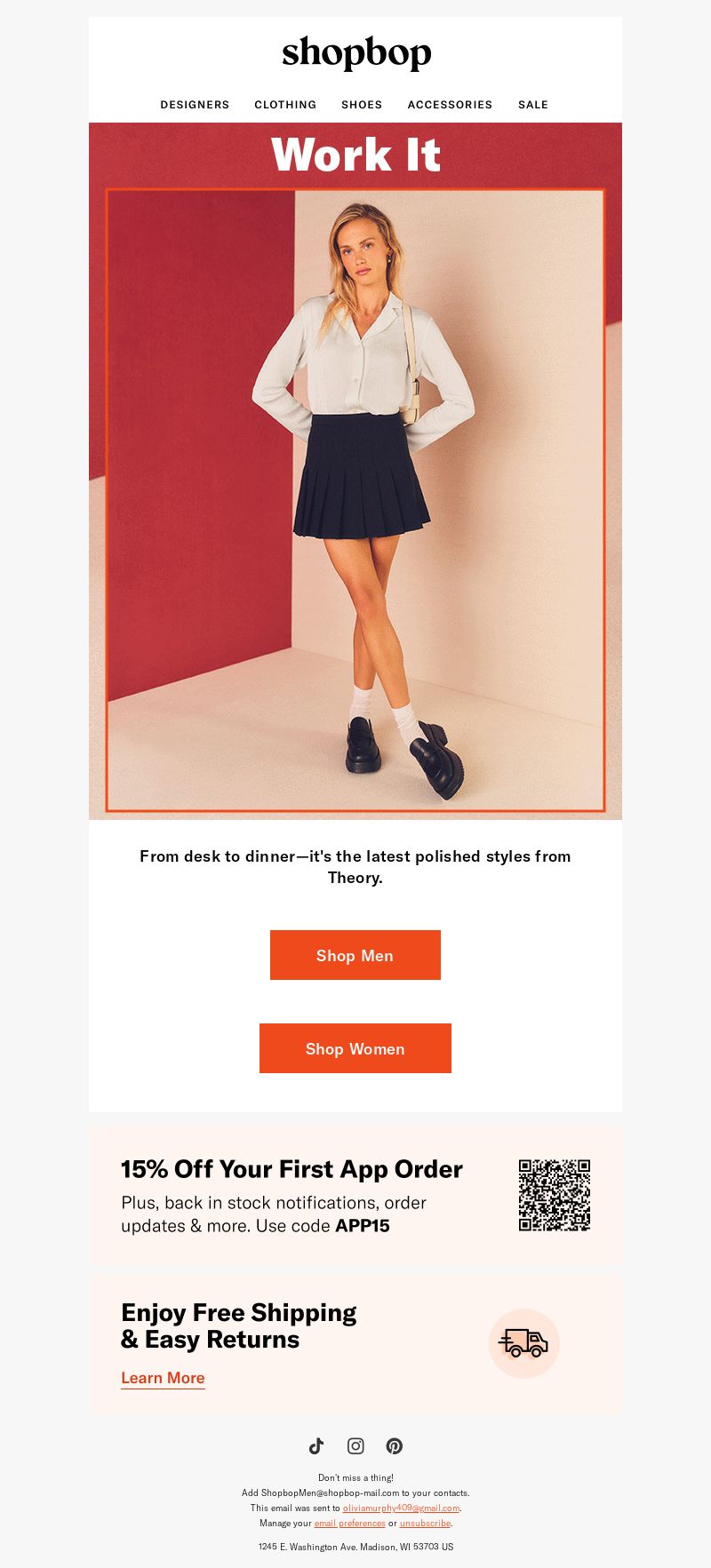The height and width of the screenshot is (1568, 711).
Task: Browse the ACCESSORIES category
Action: pyautogui.click(x=450, y=105)
